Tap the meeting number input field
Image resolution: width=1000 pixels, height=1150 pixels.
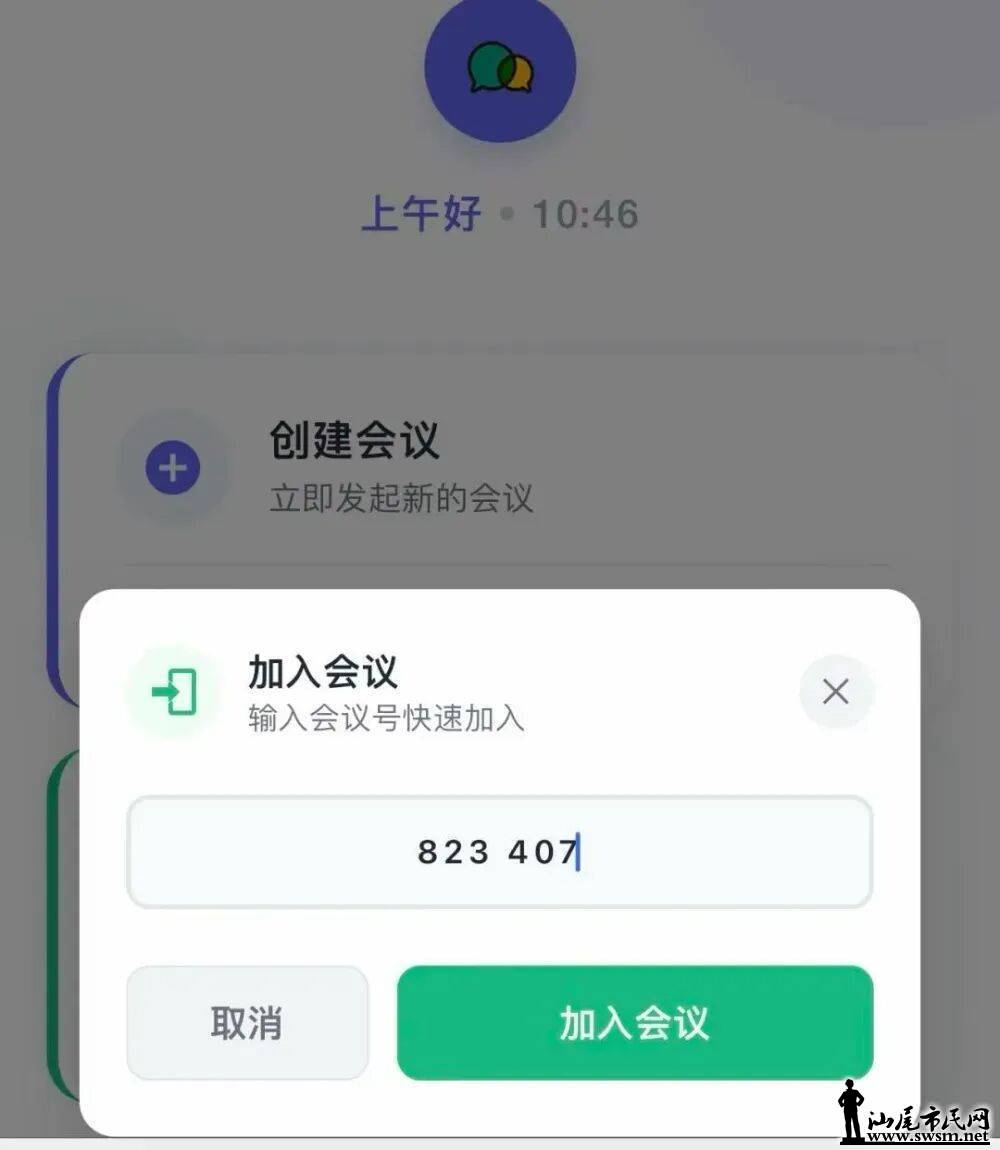pos(499,852)
